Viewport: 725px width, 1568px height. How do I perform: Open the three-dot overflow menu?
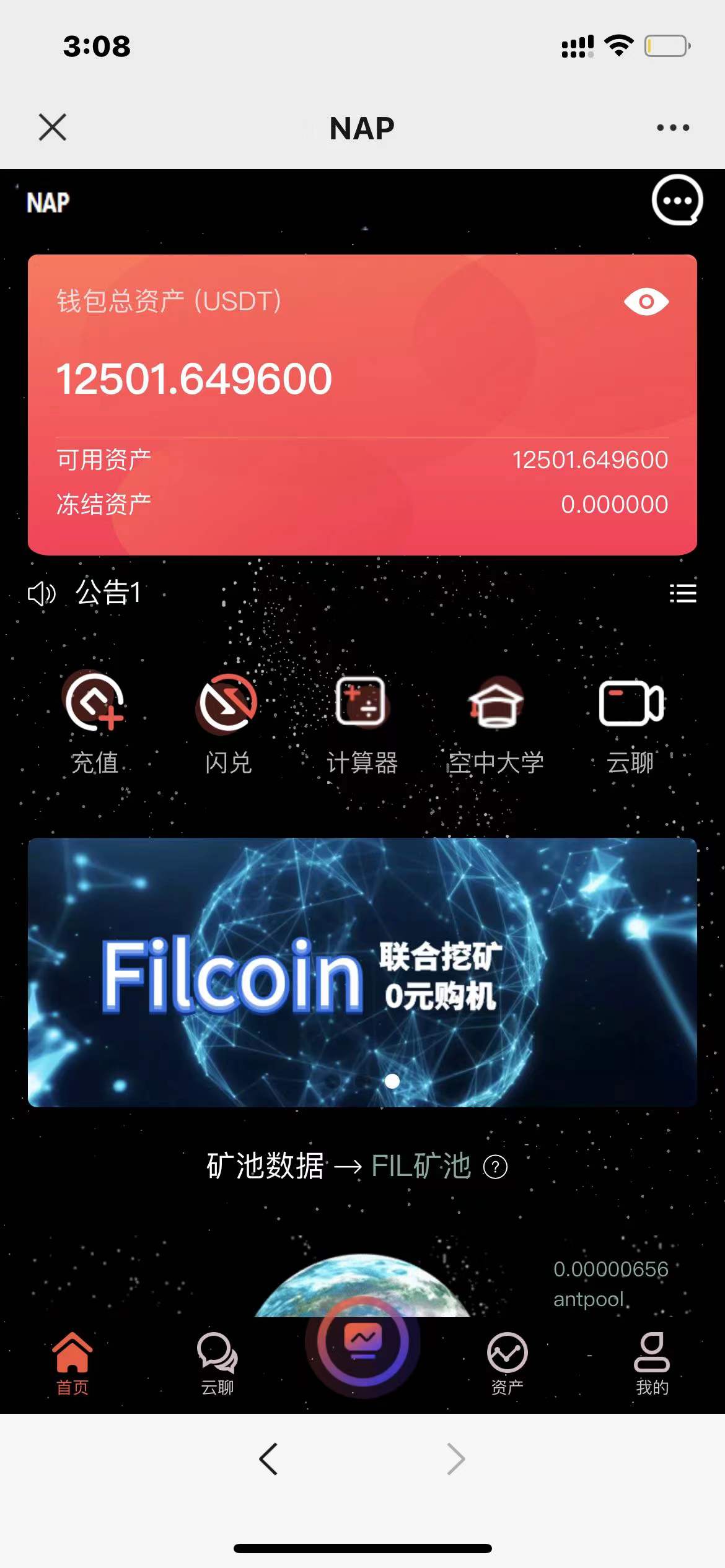pyautogui.click(x=673, y=128)
